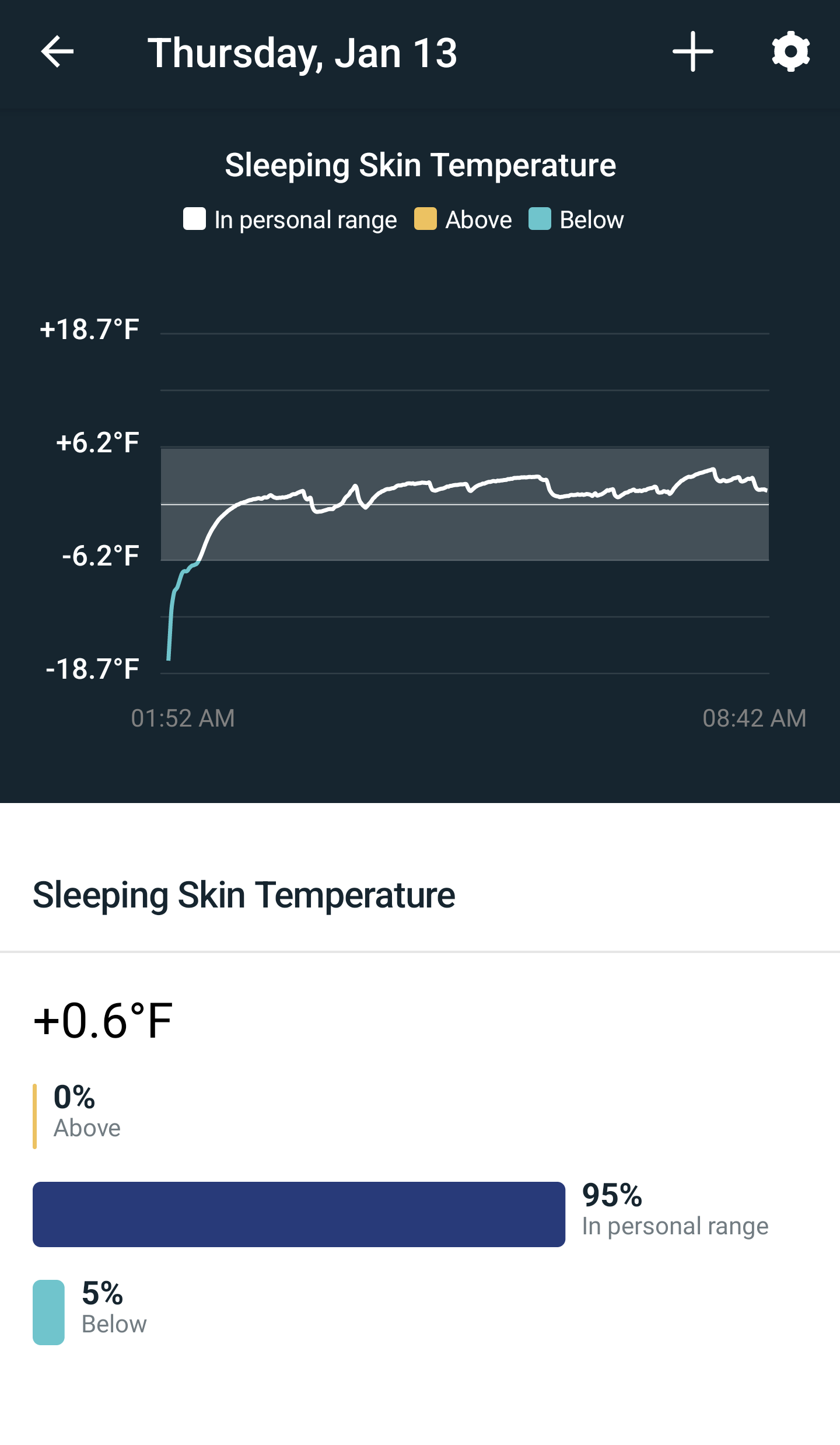Open the settings gear
Viewport: 840px width, 1445px height.
(x=790, y=52)
